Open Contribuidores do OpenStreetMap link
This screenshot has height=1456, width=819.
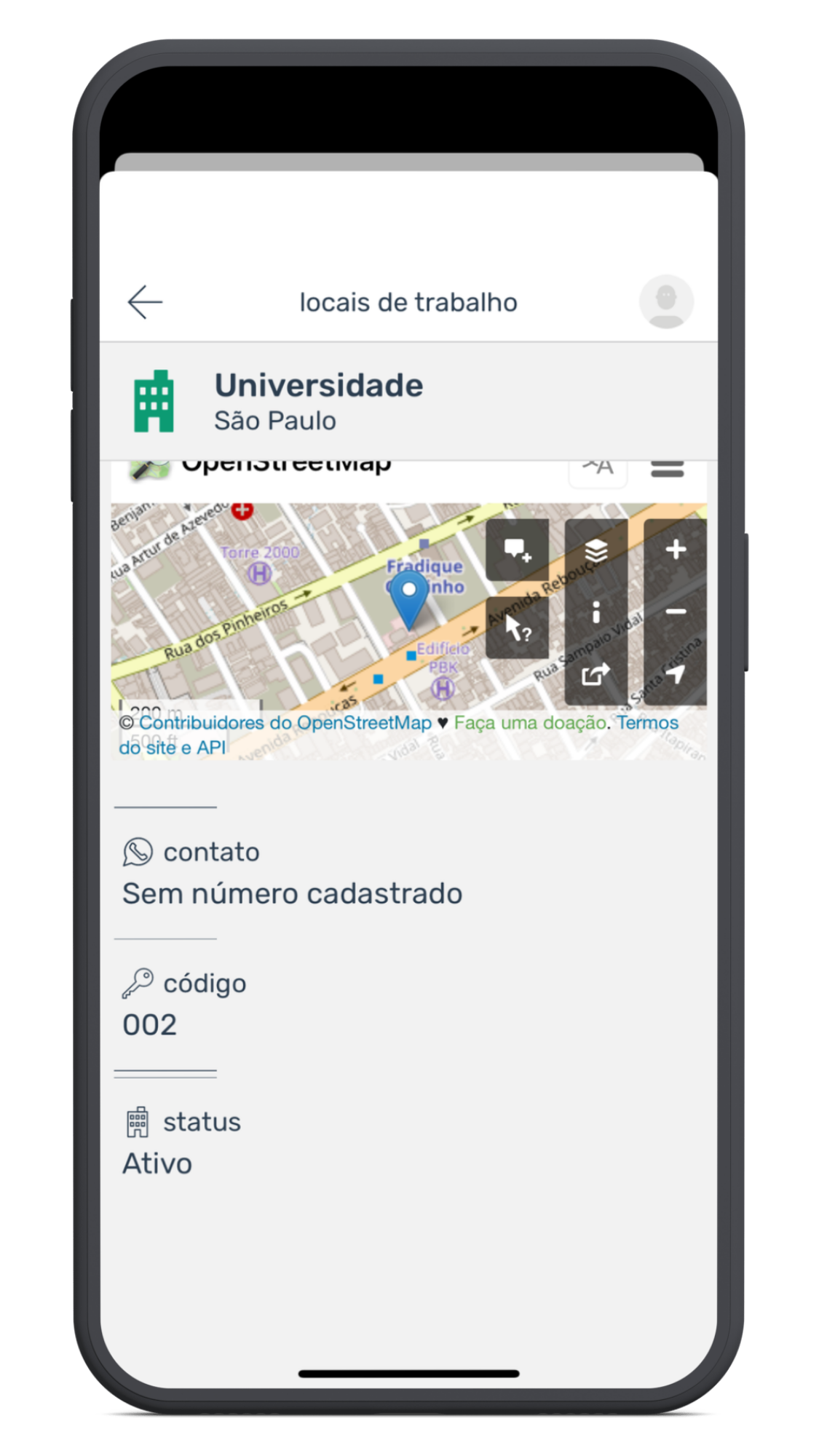pyautogui.click(x=285, y=723)
